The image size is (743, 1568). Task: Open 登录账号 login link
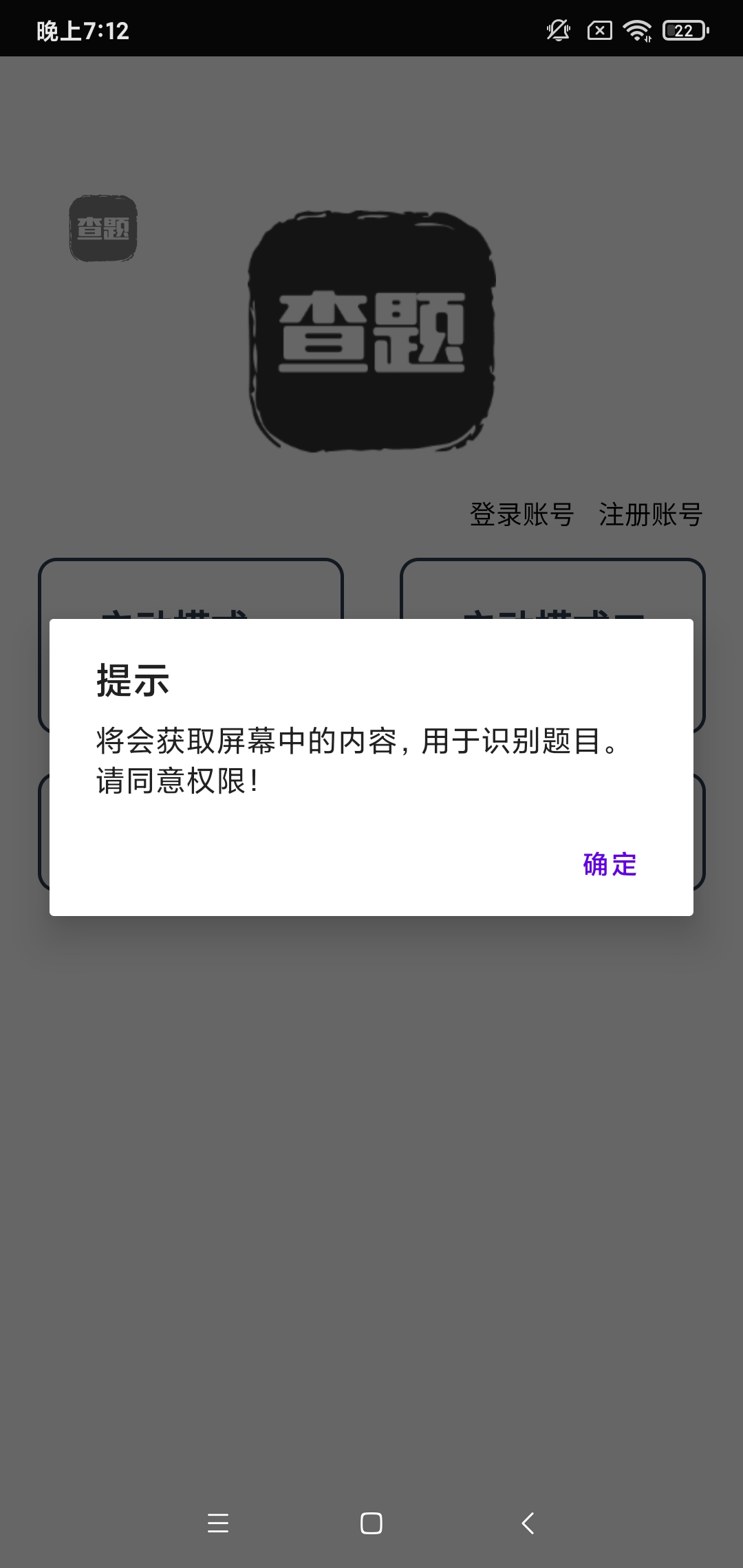point(521,514)
